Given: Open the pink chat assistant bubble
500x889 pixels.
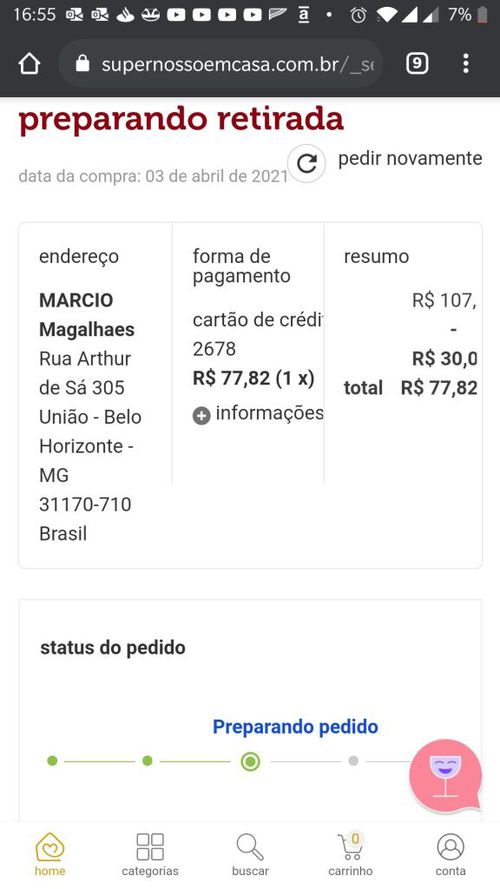Looking at the screenshot, I should point(445,776).
